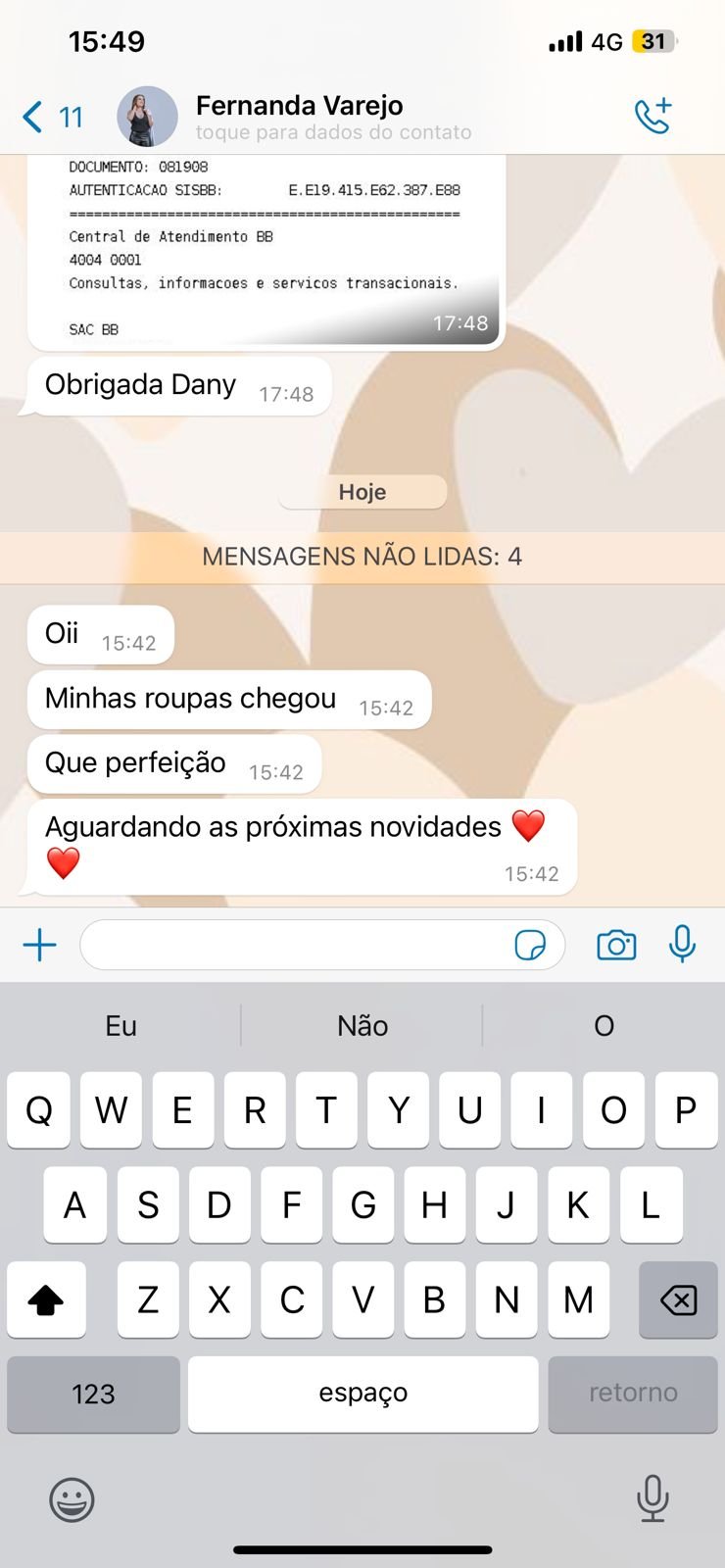This screenshot has width=725, height=1568.
Task: Start a call with Fernanda Varejo
Action: 652,116
